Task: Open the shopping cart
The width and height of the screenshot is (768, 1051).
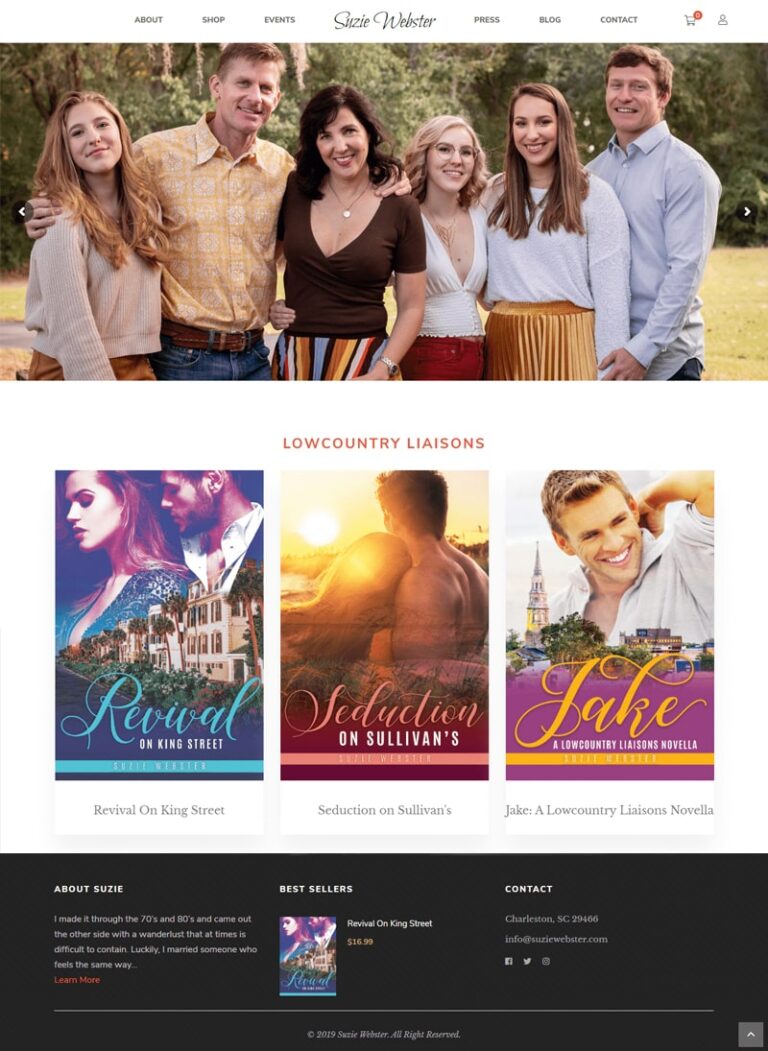Action: tap(690, 20)
